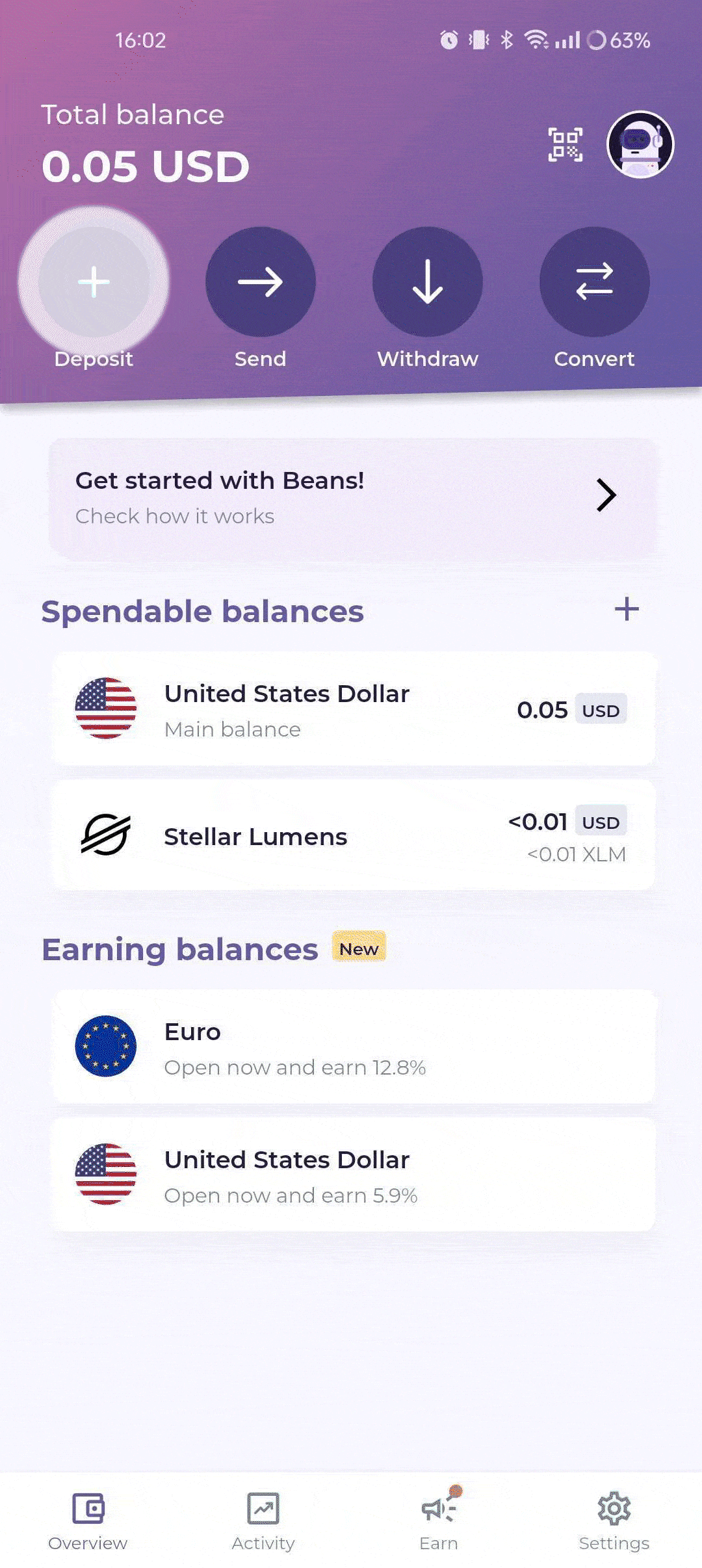Tap the Withdraw button

pyautogui.click(x=428, y=281)
